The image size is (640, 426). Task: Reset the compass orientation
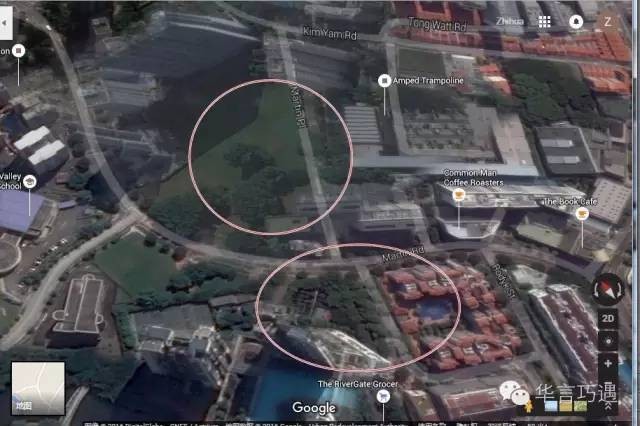click(607, 289)
